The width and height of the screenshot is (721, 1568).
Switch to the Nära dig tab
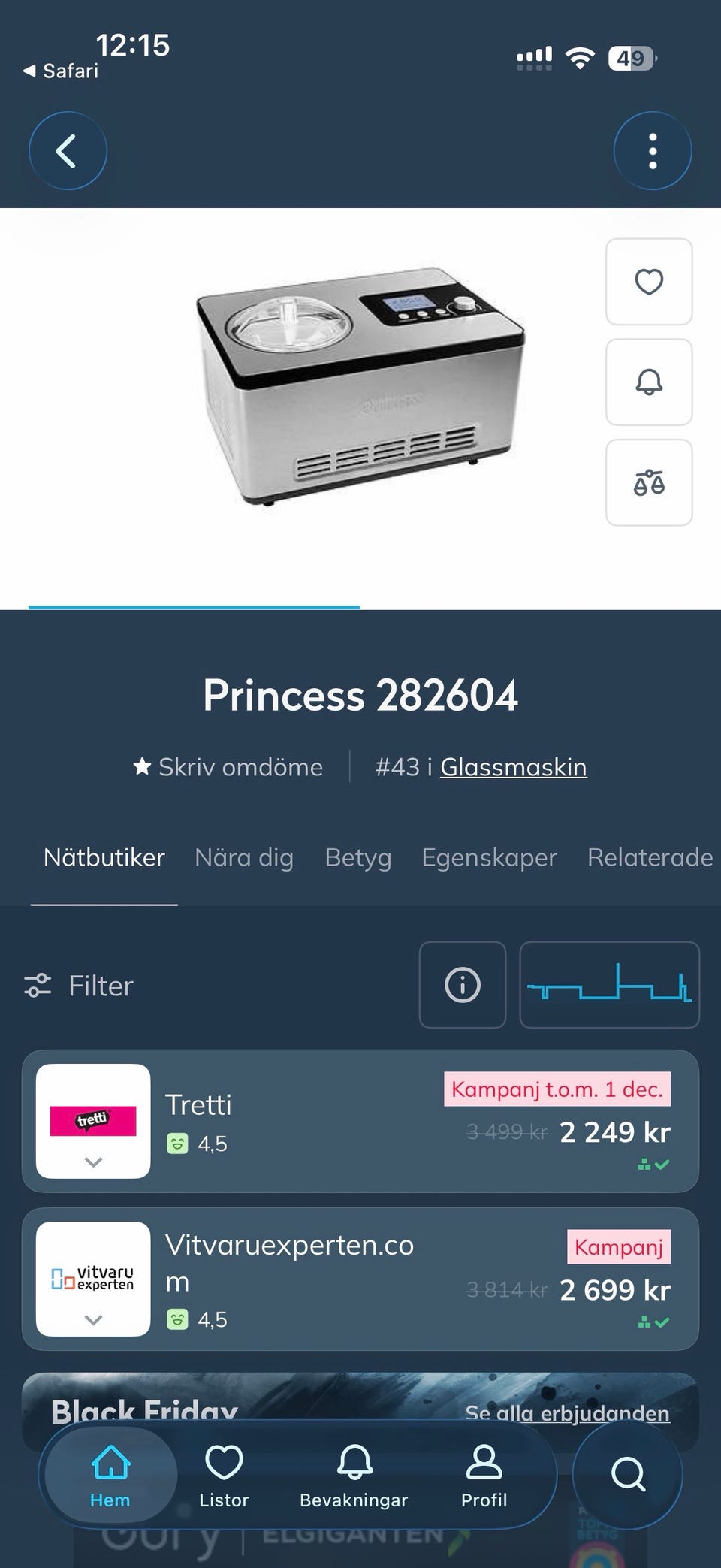244,857
